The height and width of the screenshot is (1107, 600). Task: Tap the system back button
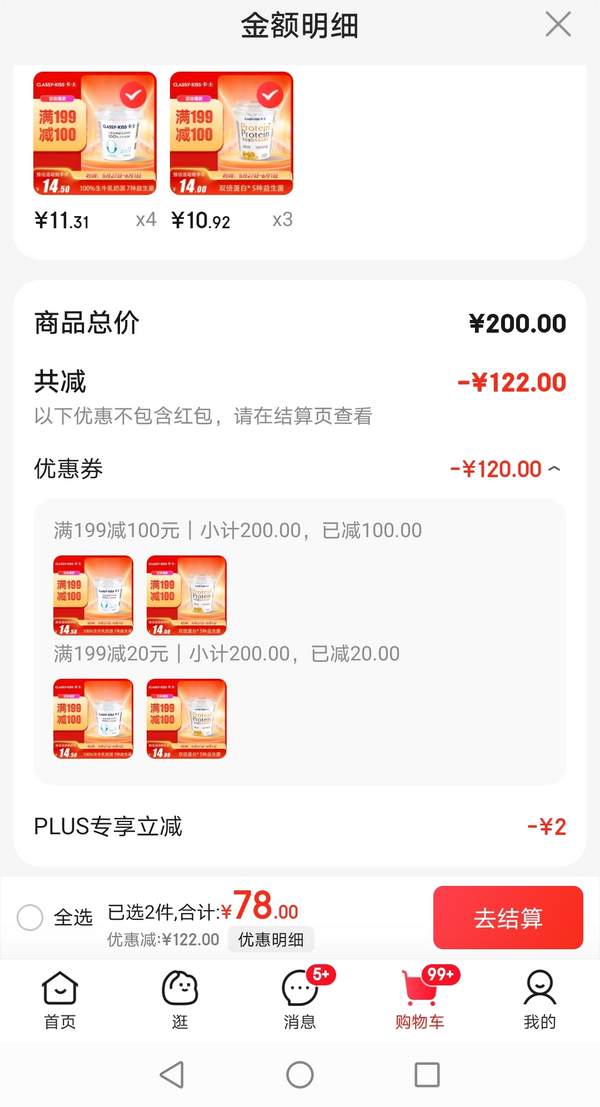172,1075
